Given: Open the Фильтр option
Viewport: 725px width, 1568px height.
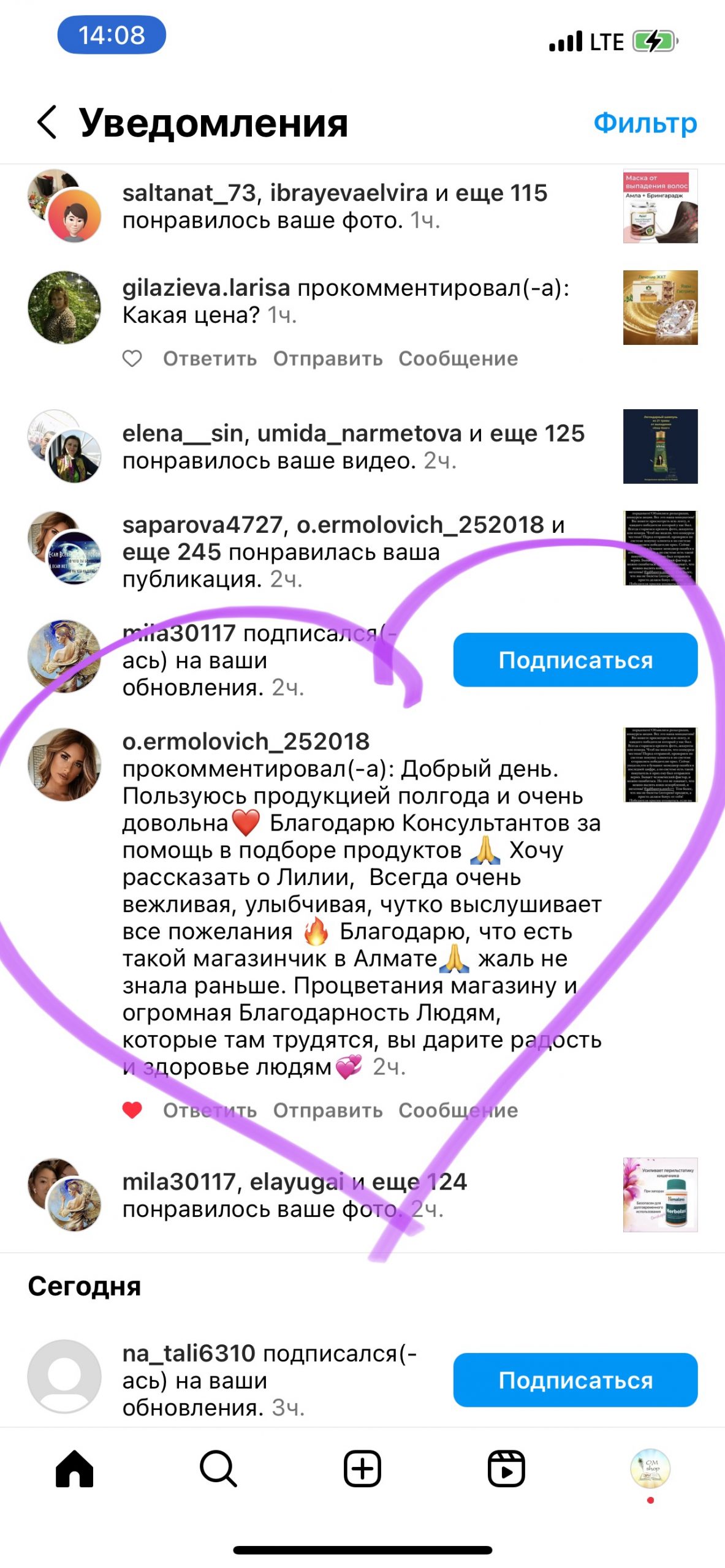Looking at the screenshot, I should pyautogui.click(x=645, y=123).
